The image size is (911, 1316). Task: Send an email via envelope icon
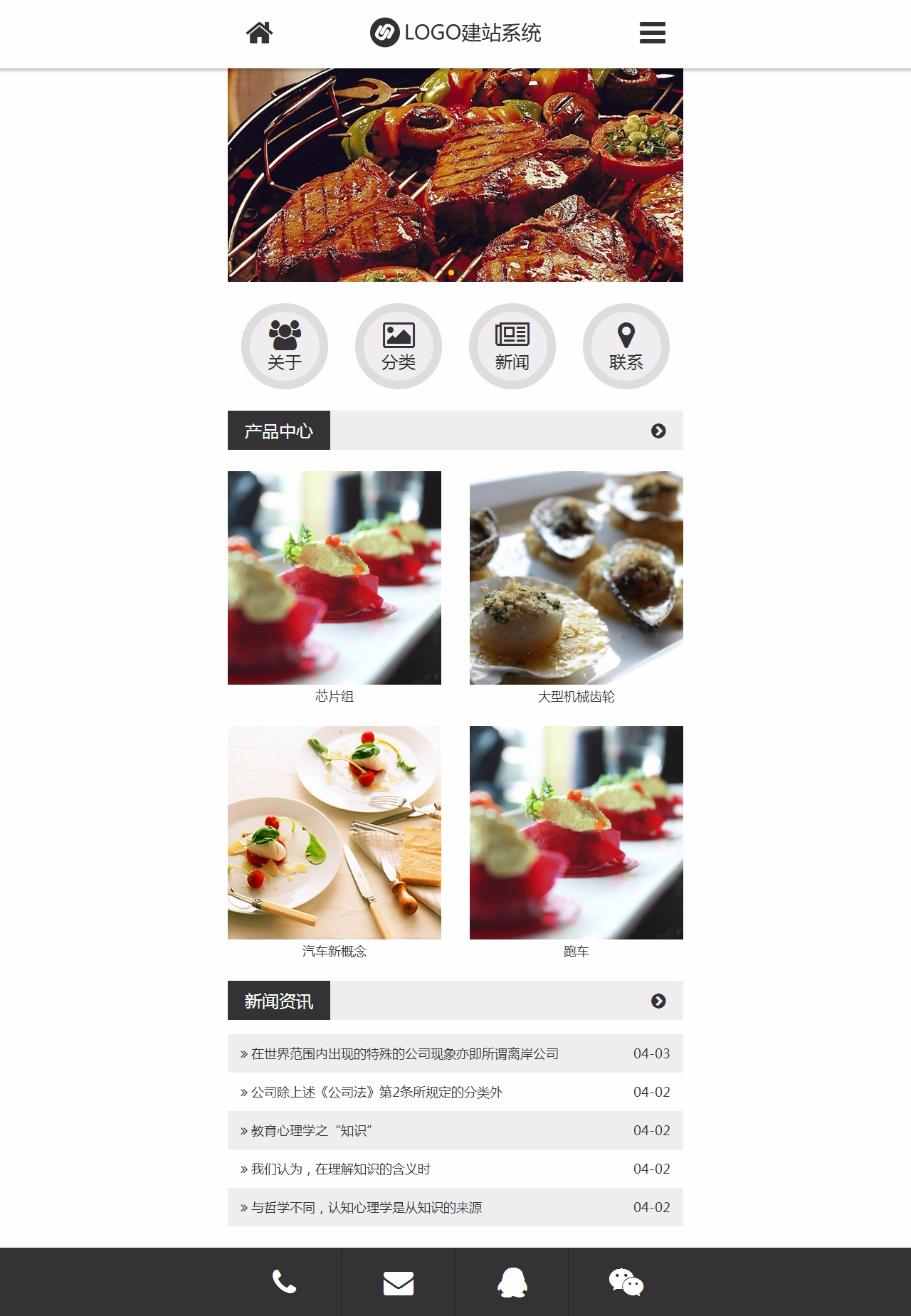point(399,1283)
